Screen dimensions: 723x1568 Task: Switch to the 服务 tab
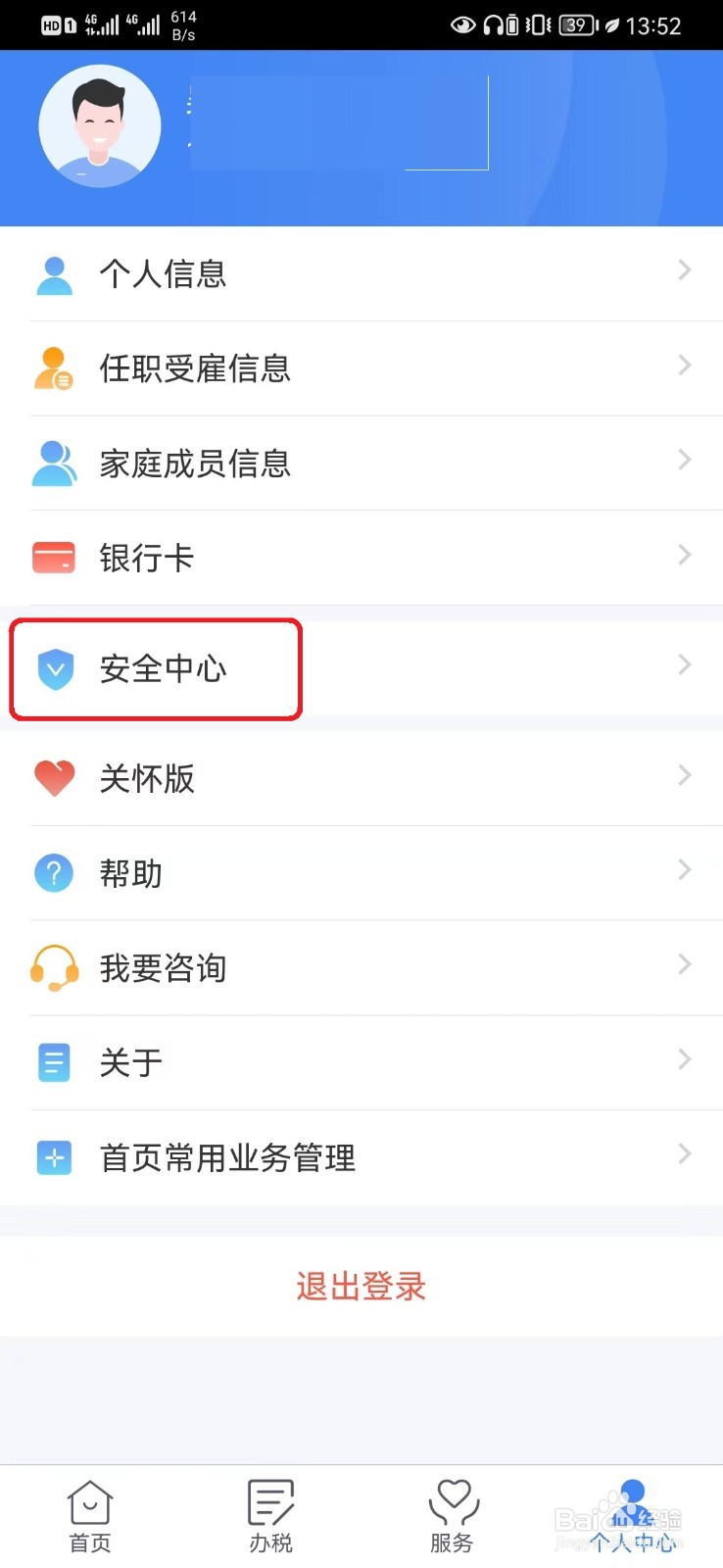pos(452,1514)
